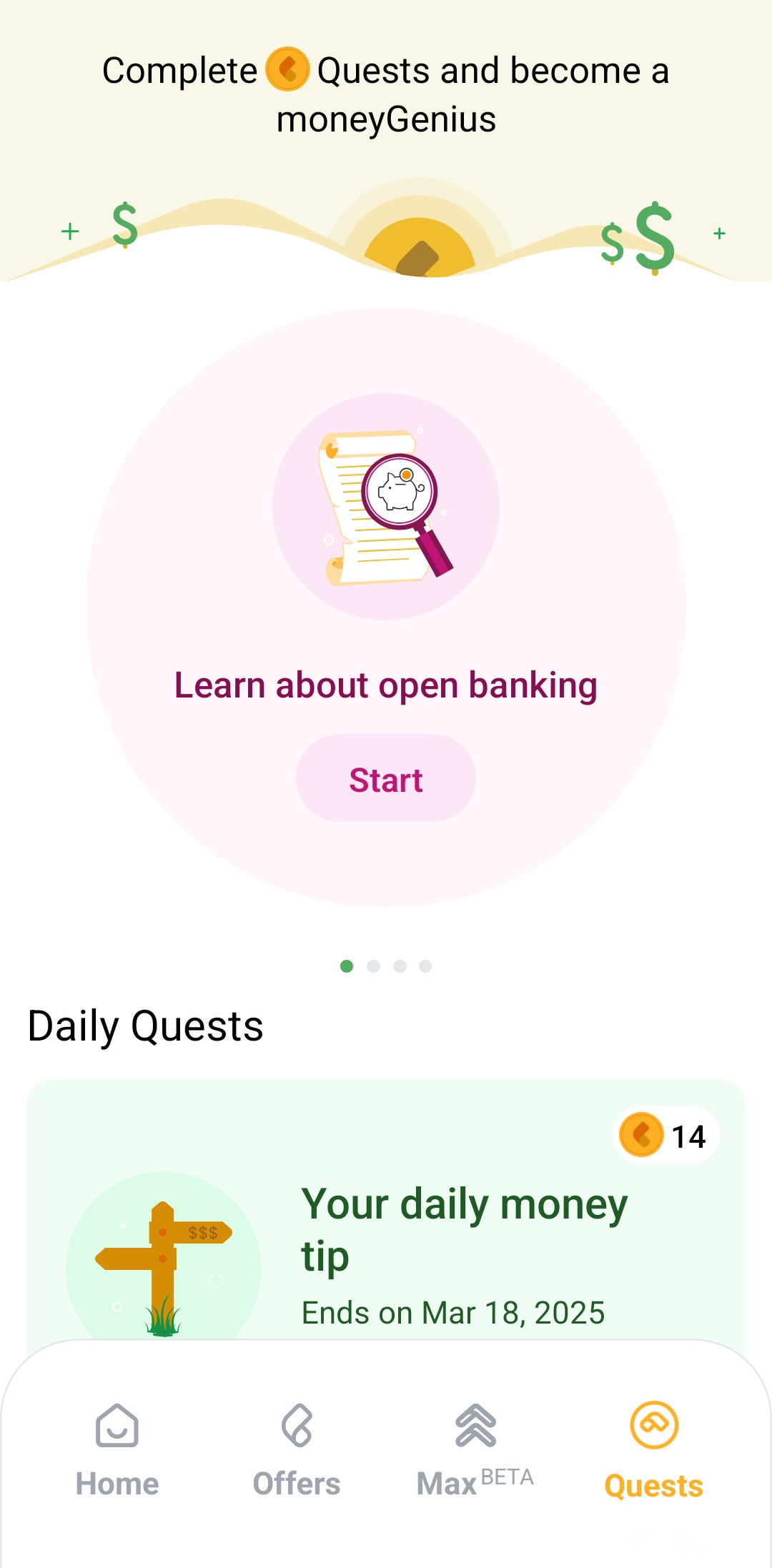Image resolution: width=772 pixels, height=1568 pixels.
Task: Select the last carousel dot
Action: pos(425,966)
